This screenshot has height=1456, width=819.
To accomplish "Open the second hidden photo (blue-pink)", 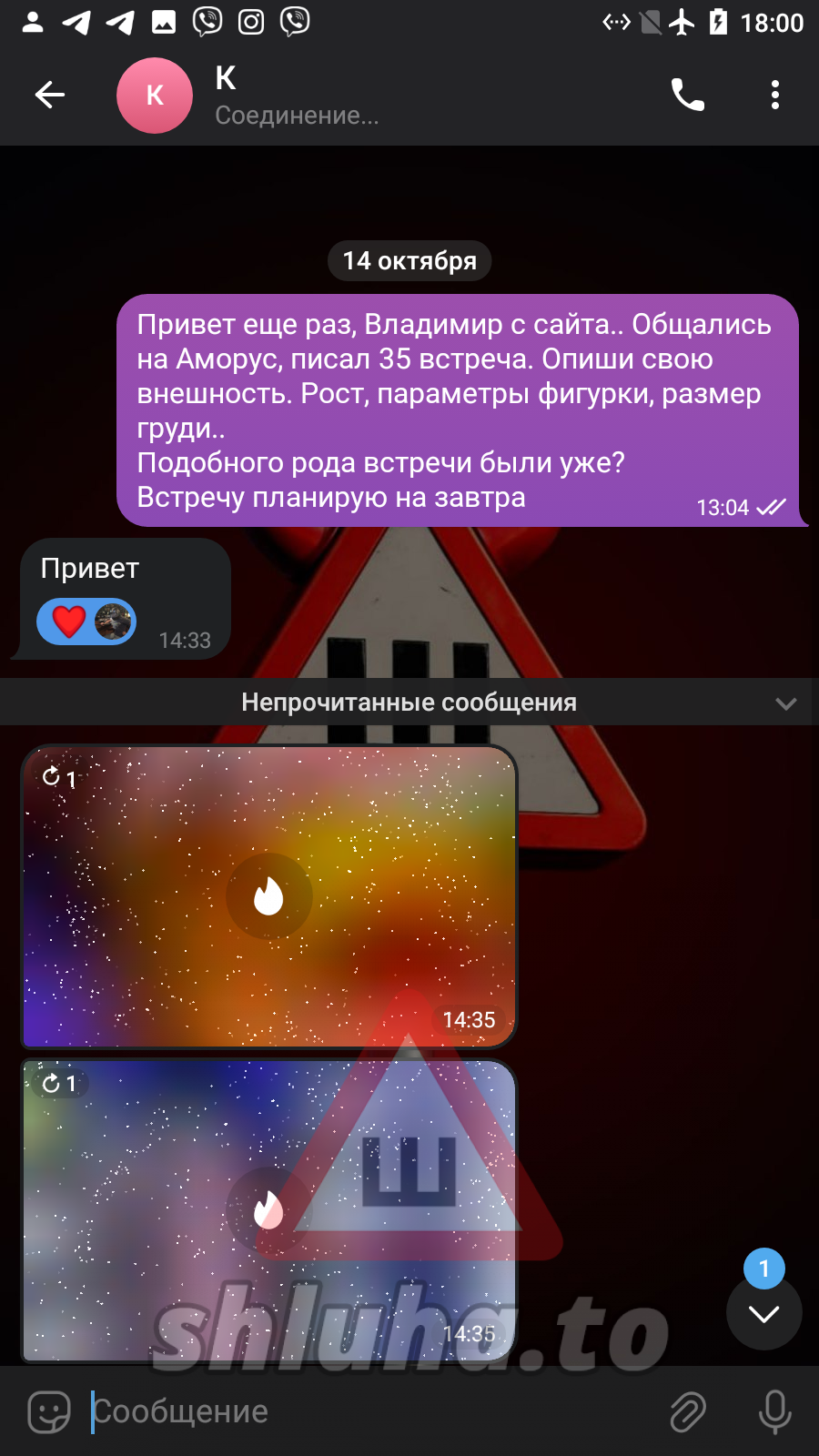I will [x=269, y=1210].
